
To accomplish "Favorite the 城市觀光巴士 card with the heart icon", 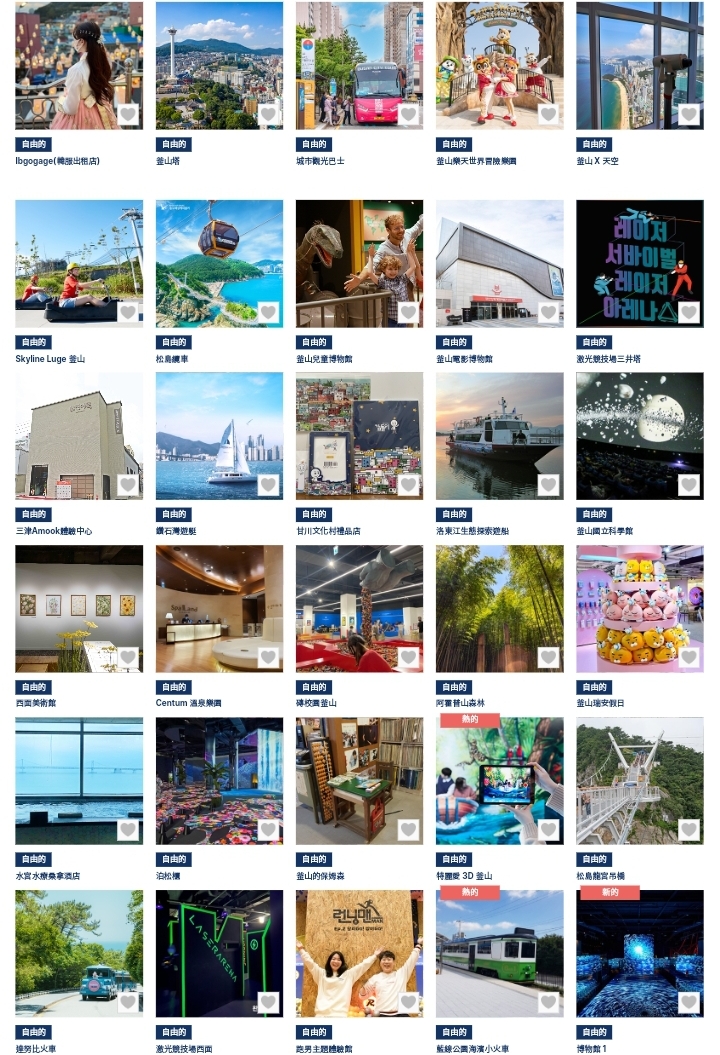I will (408, 114).
